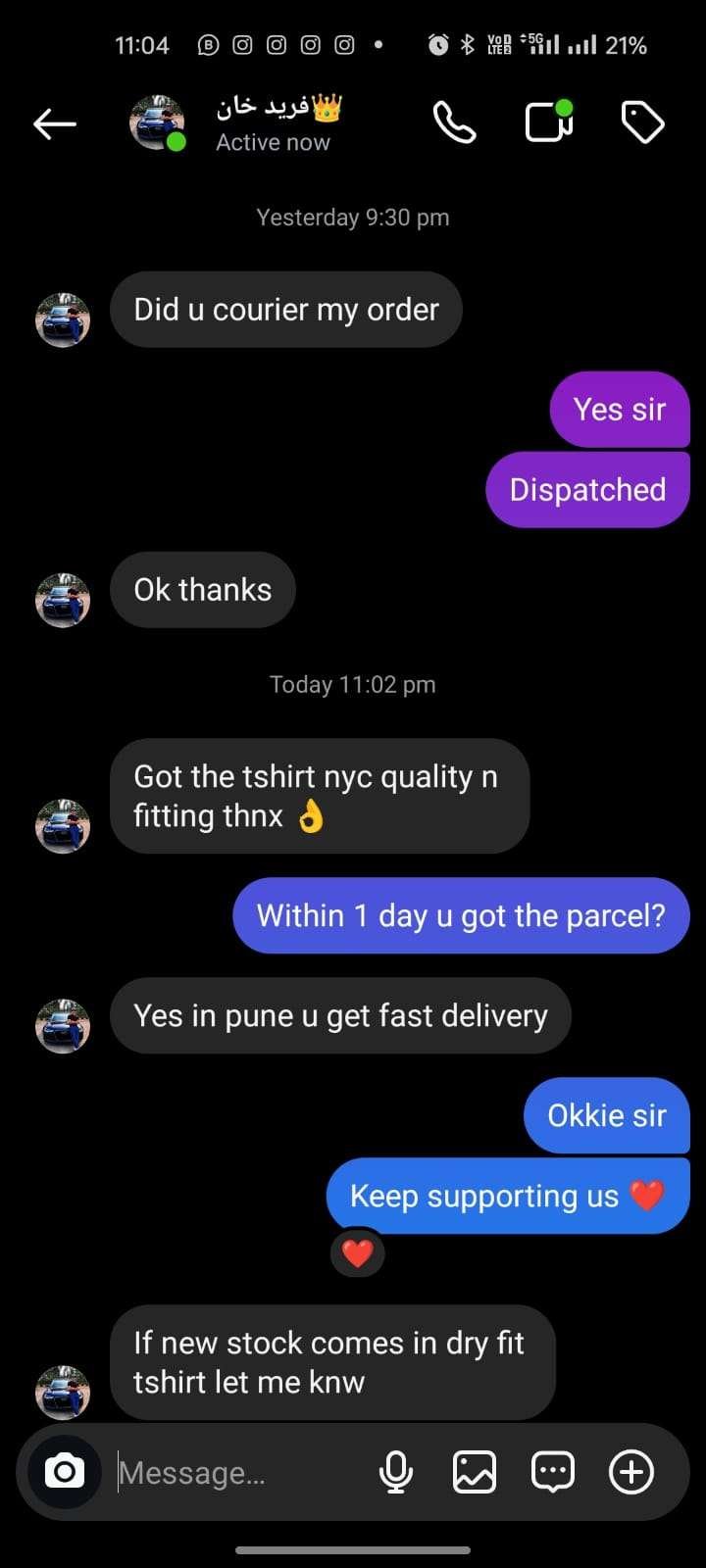This screenshot has width=706, height=1568.
Task: Go back to the inbox list
Action: 55,123
